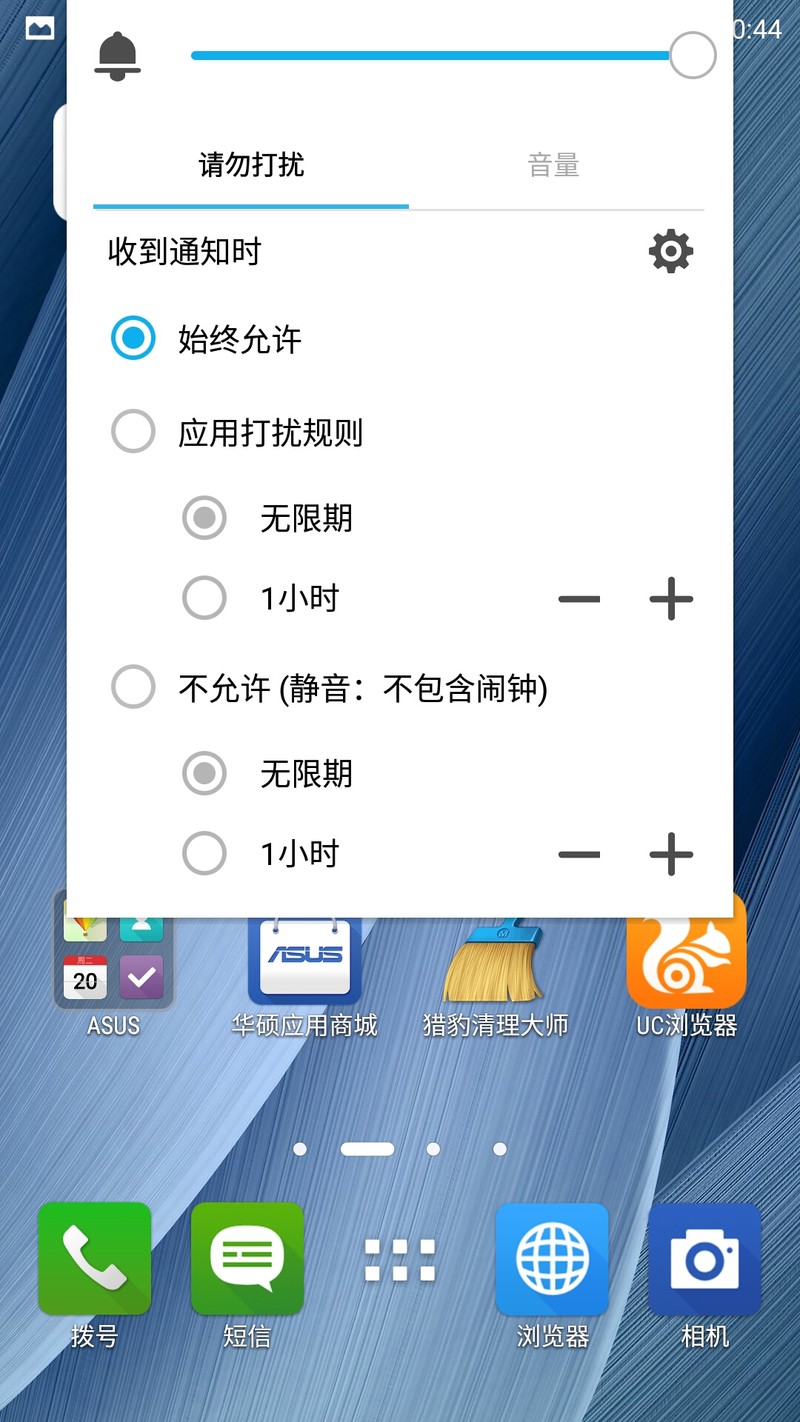The height and width of the screenshot is (1422, 800).
Task: Switch to the 音量 tab
Action: (552, 165)
